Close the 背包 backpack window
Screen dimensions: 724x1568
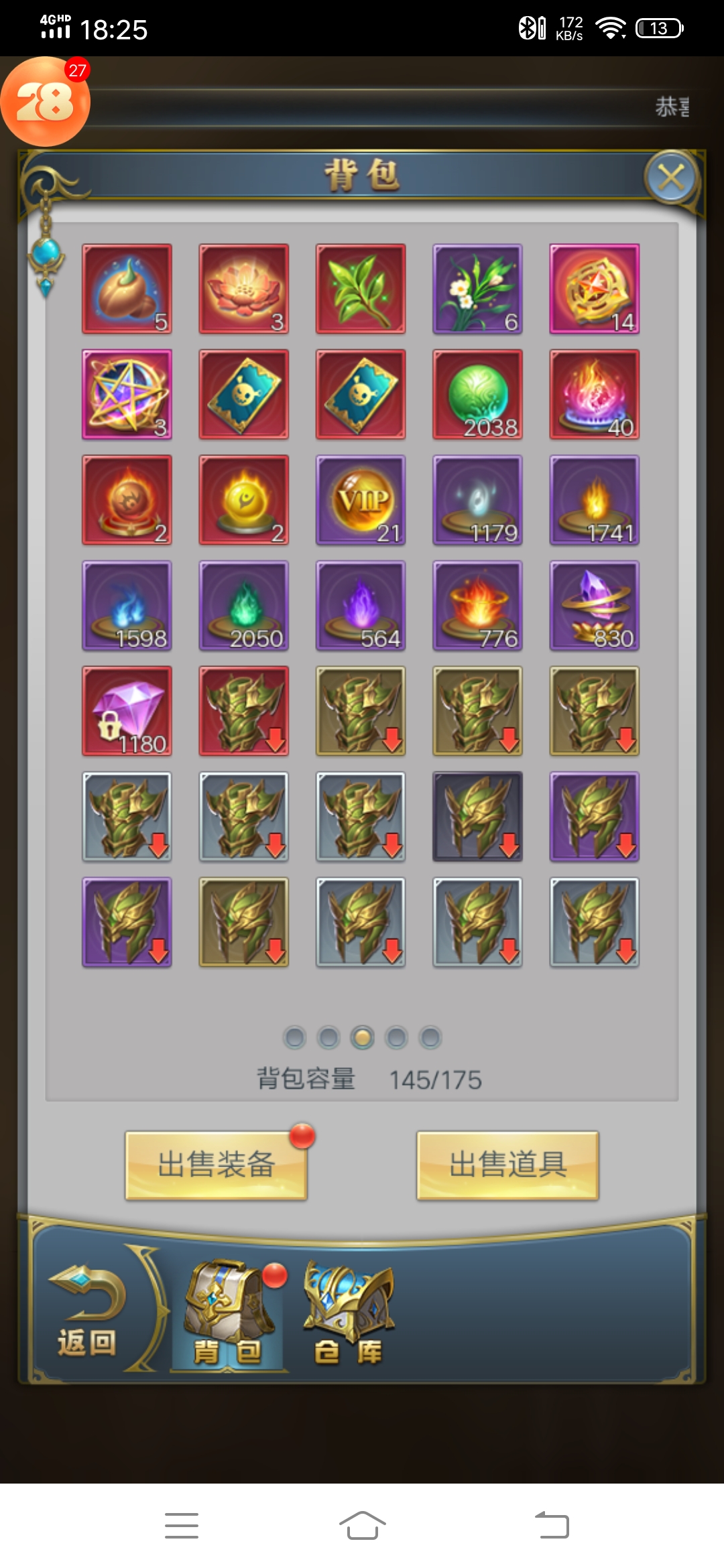click(x=671, y=178)
